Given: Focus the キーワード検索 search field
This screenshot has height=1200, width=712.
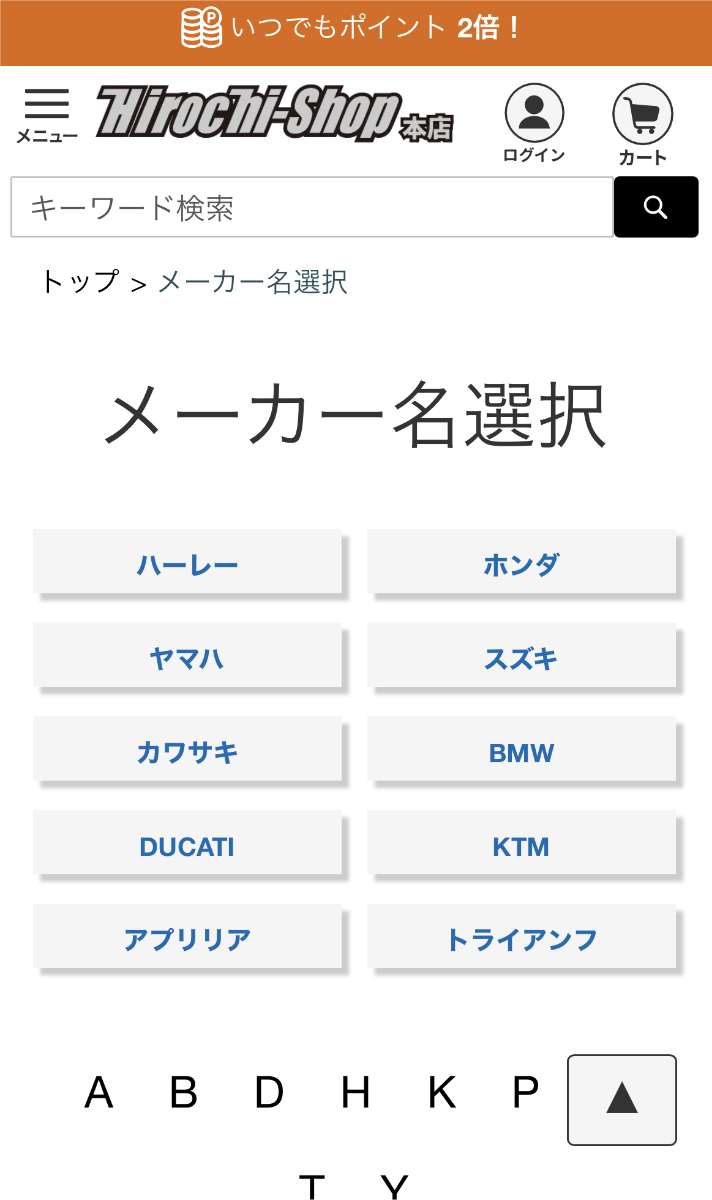Looking at the screenshot, I should coord(312,208).
